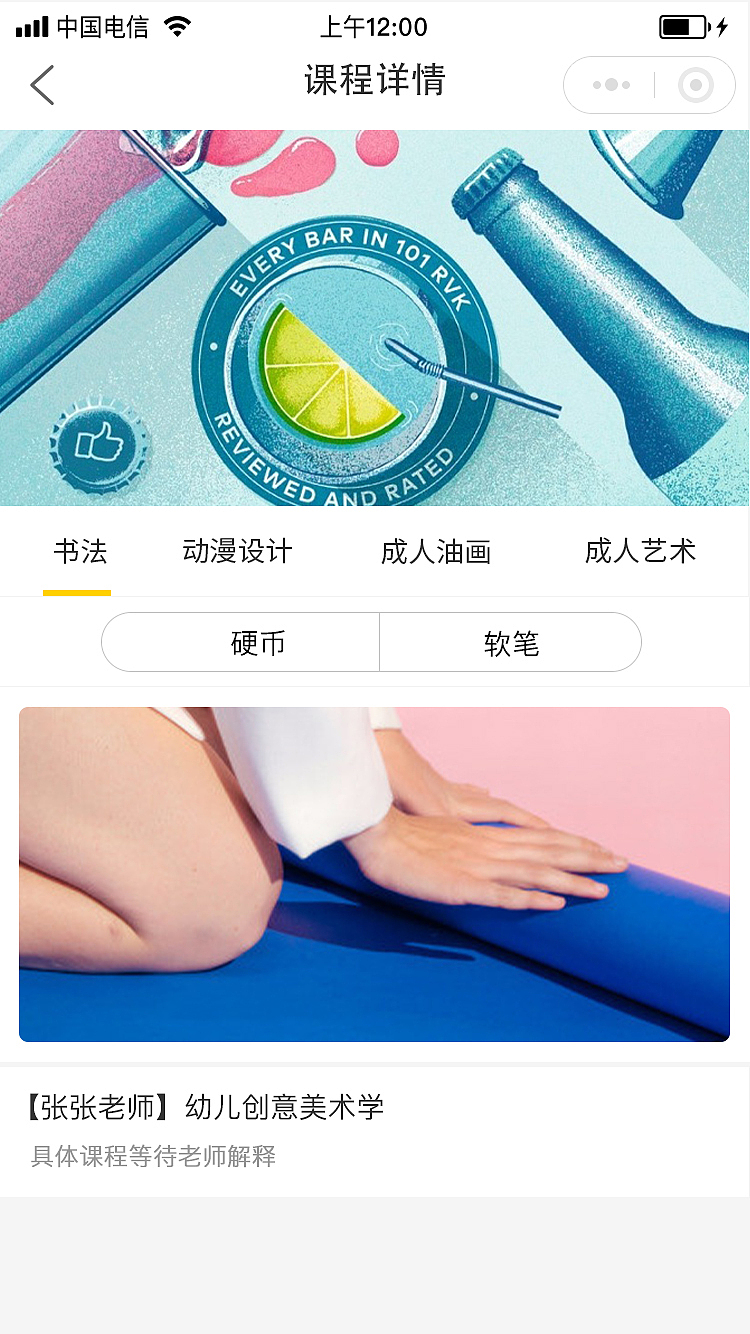The image size is (750, 1334).
Task: Tap the blue yoga mat course banner image
Action: click(374, 873)
